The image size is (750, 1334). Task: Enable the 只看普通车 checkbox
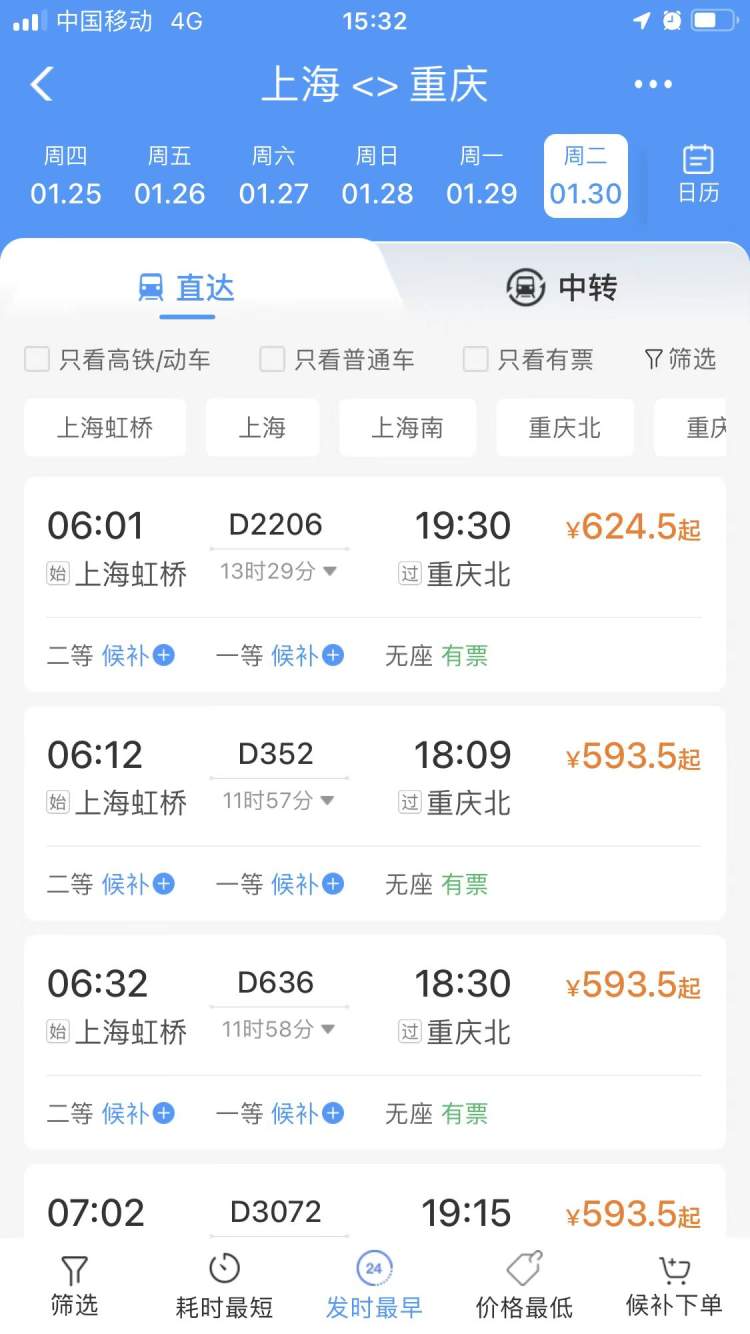click(272, 360)
